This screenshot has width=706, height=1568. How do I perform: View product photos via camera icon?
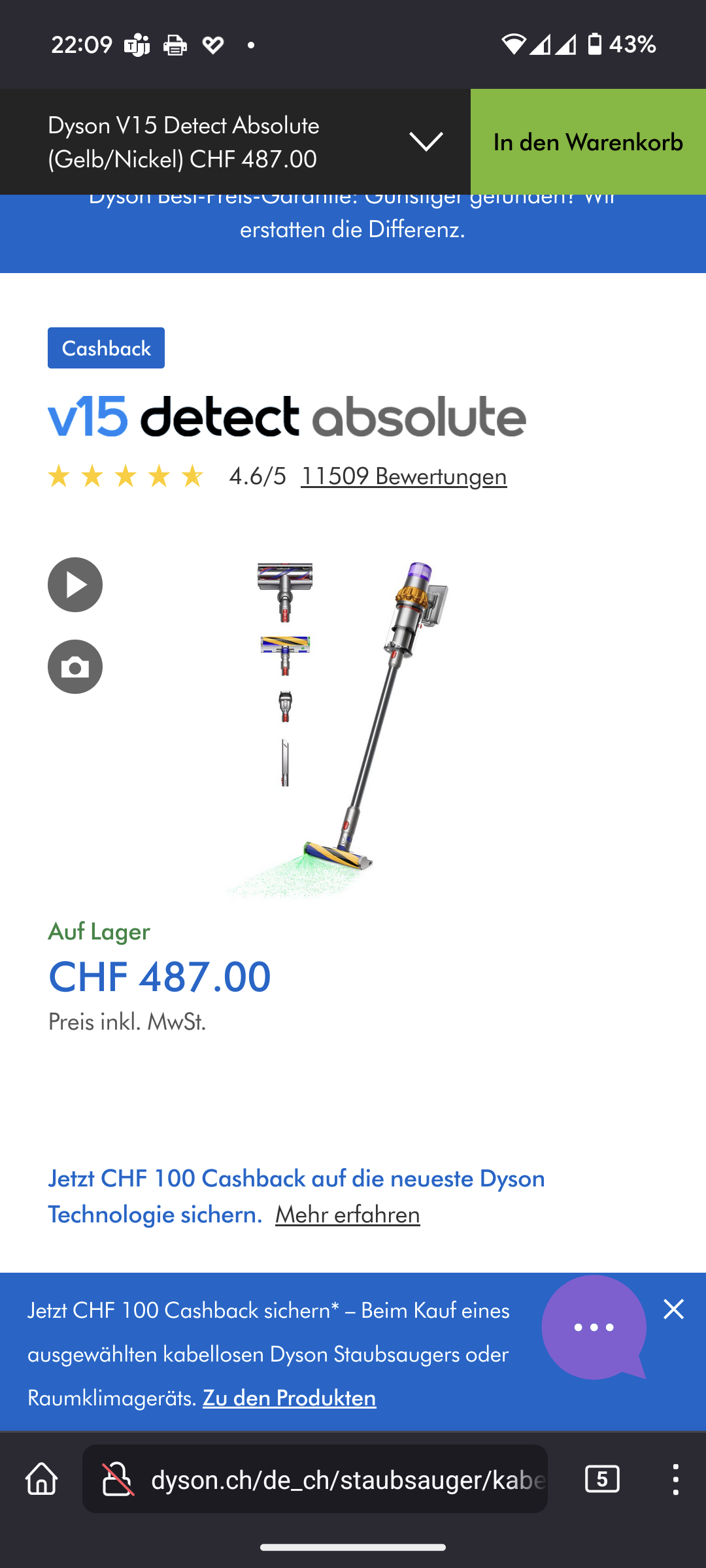[75, 667]
